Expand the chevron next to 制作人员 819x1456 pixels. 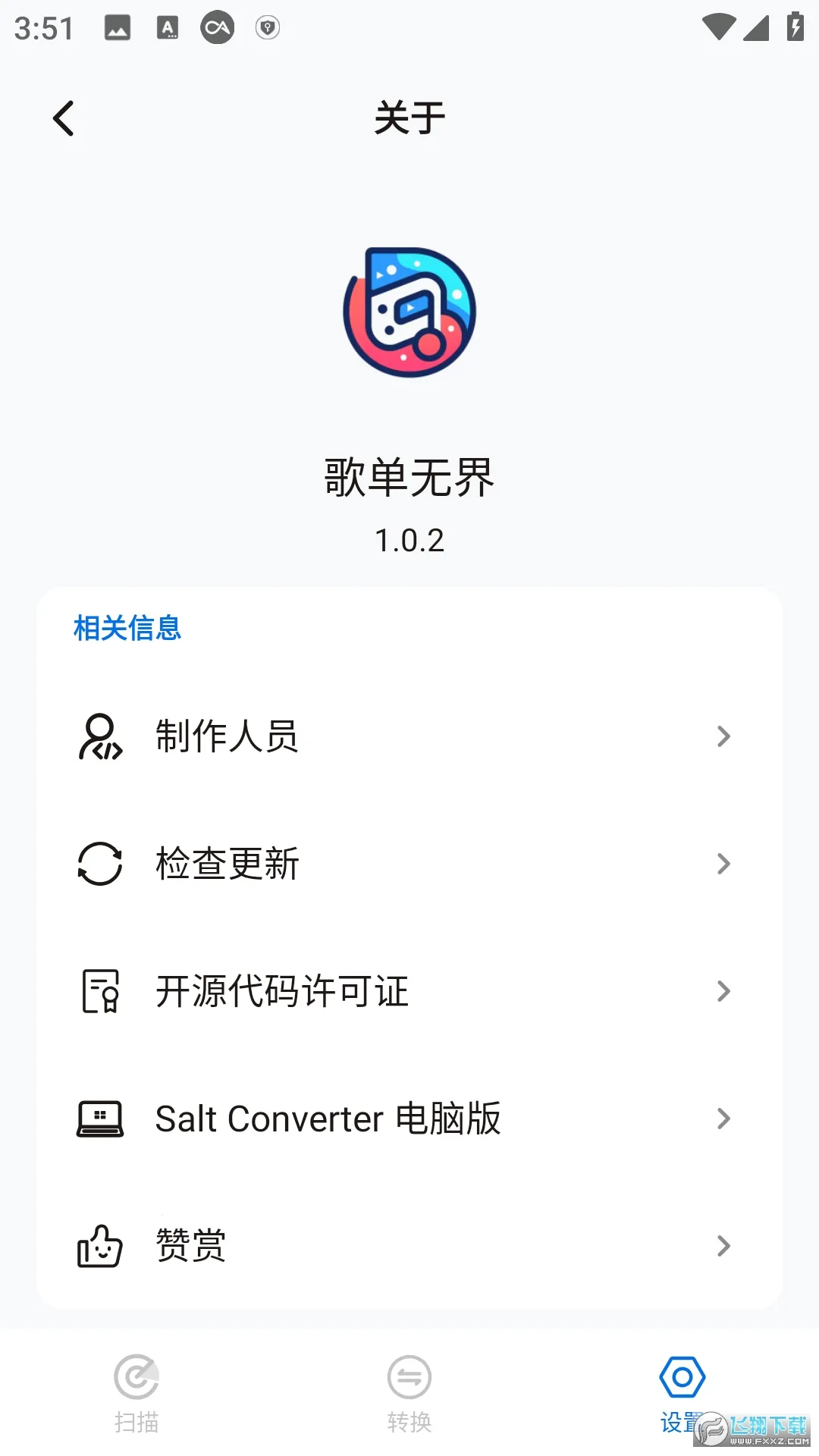tap(721, 736)
